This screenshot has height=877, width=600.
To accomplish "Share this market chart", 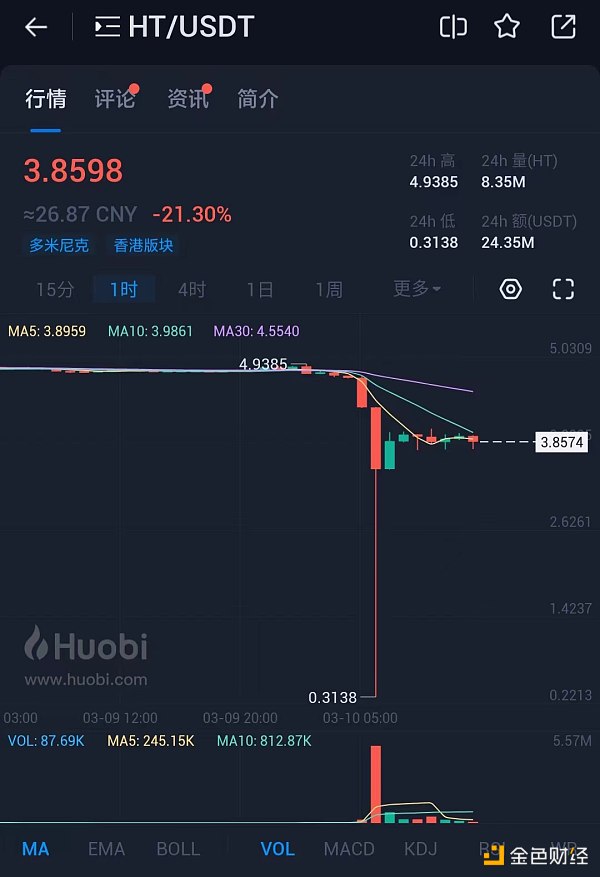I will coord(563,27).
